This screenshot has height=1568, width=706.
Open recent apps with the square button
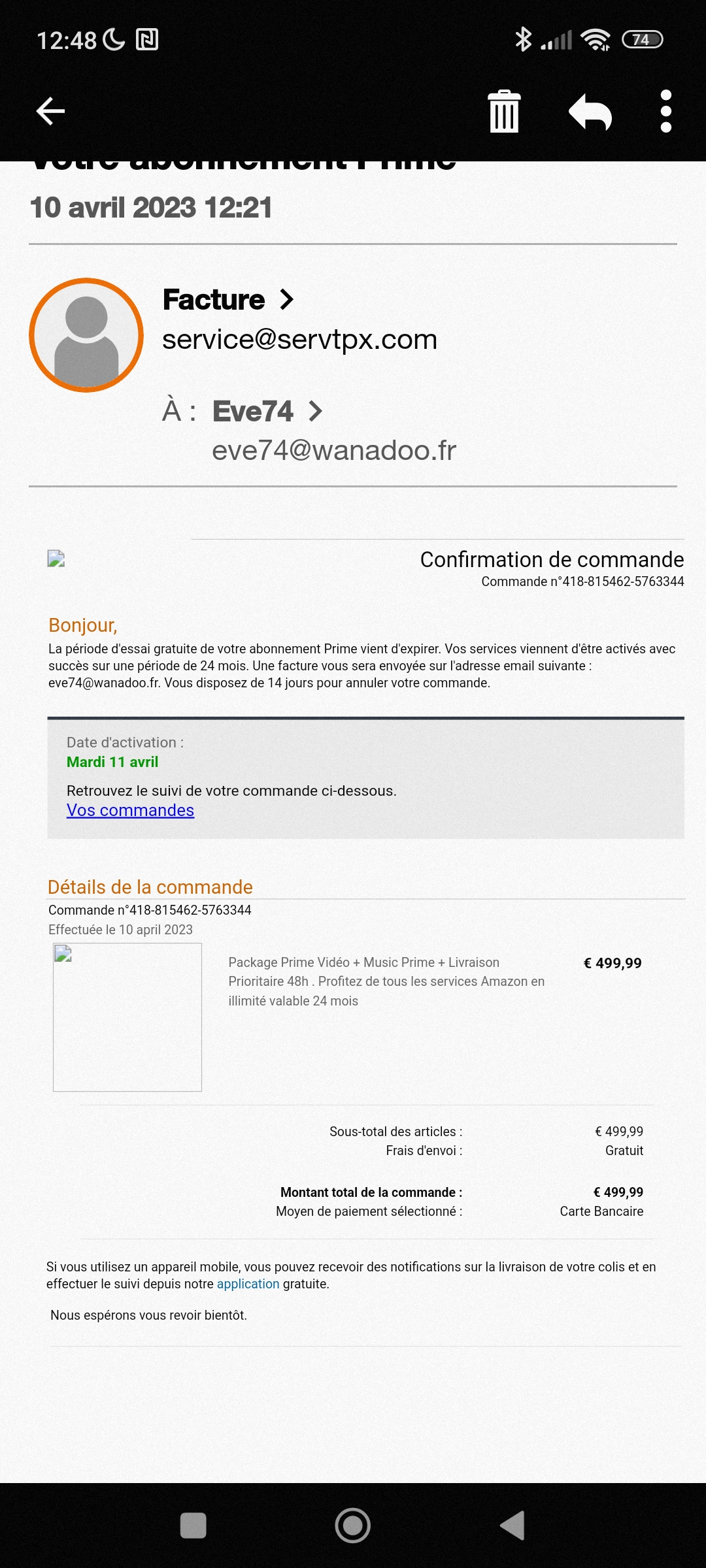[193, 1526]
